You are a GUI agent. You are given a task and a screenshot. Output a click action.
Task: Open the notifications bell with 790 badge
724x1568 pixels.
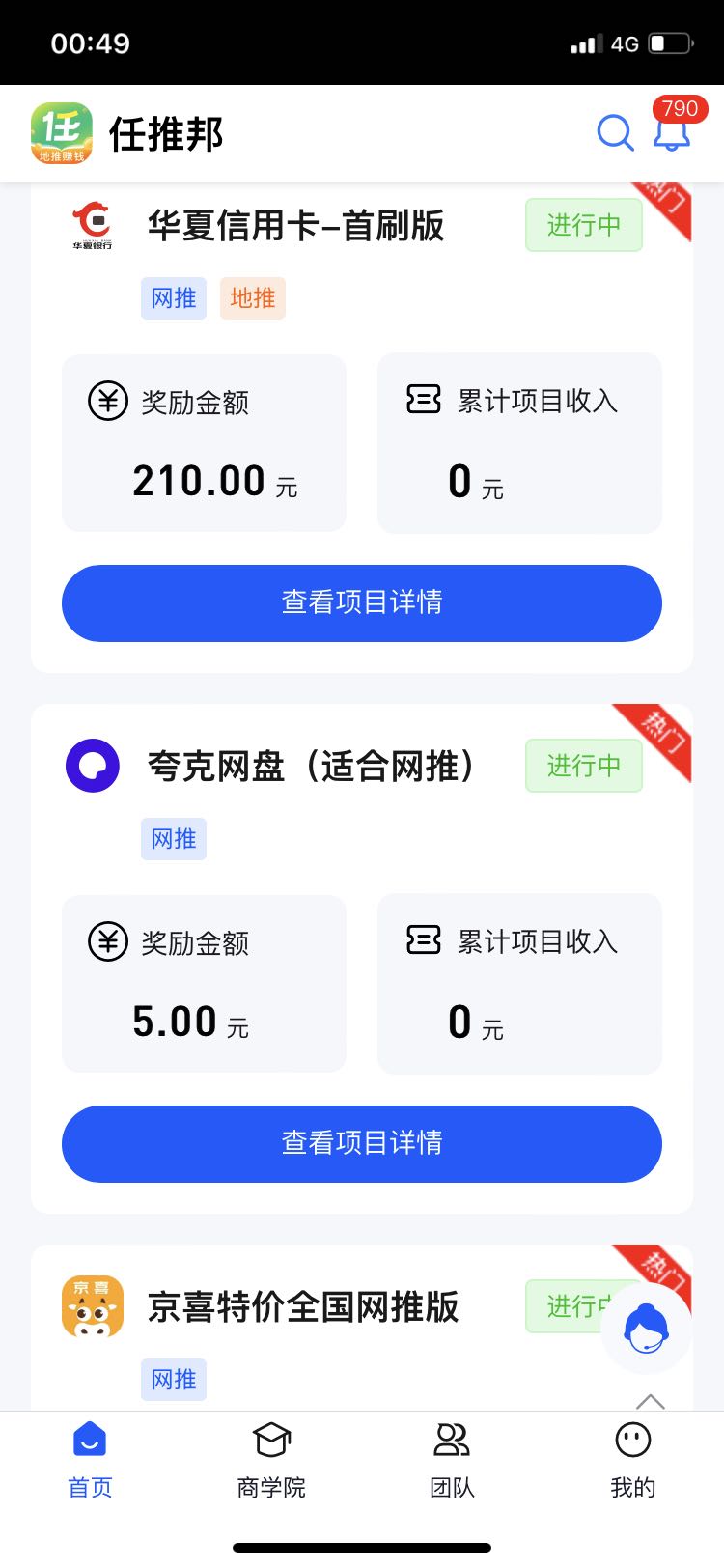point(672,133)
